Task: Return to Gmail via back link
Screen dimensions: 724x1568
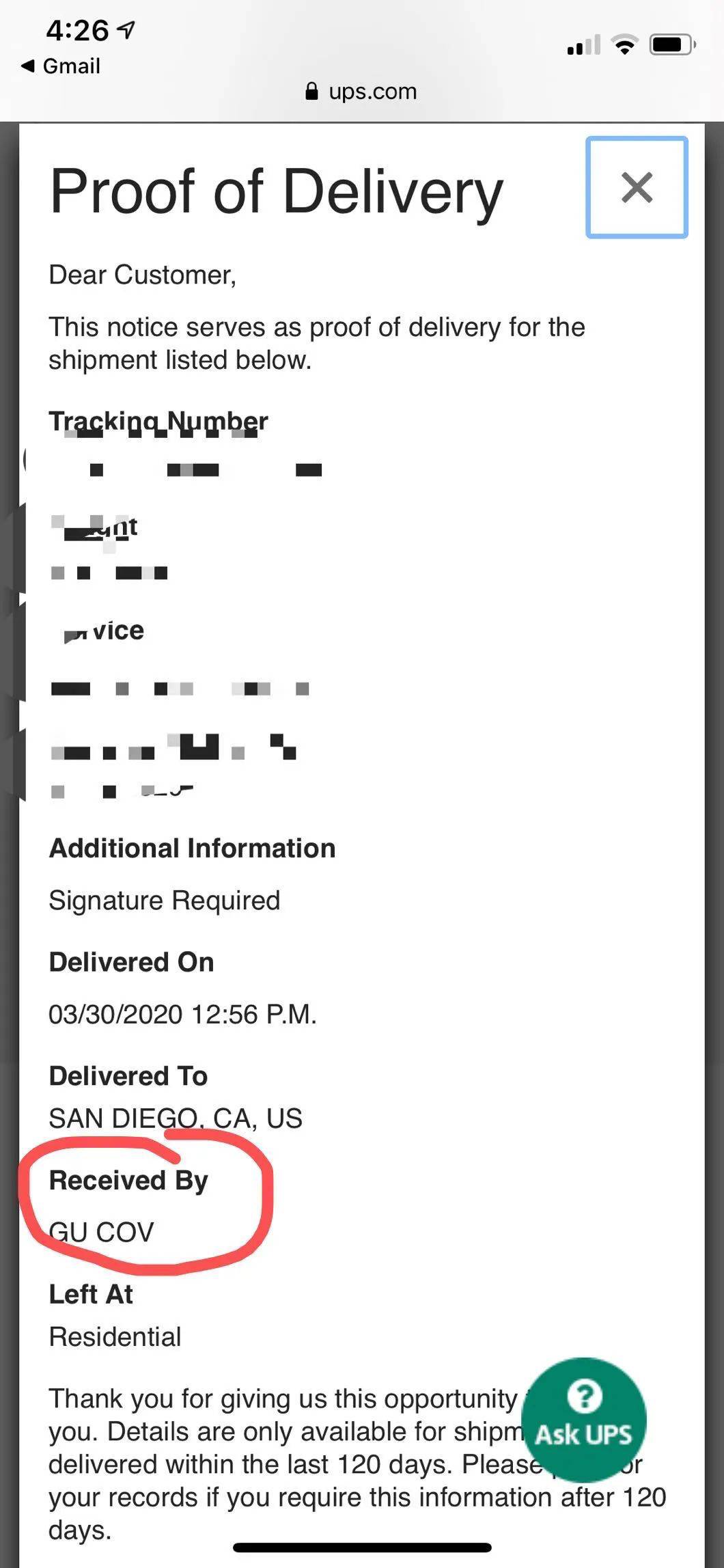Action: [x=60, y=66]
